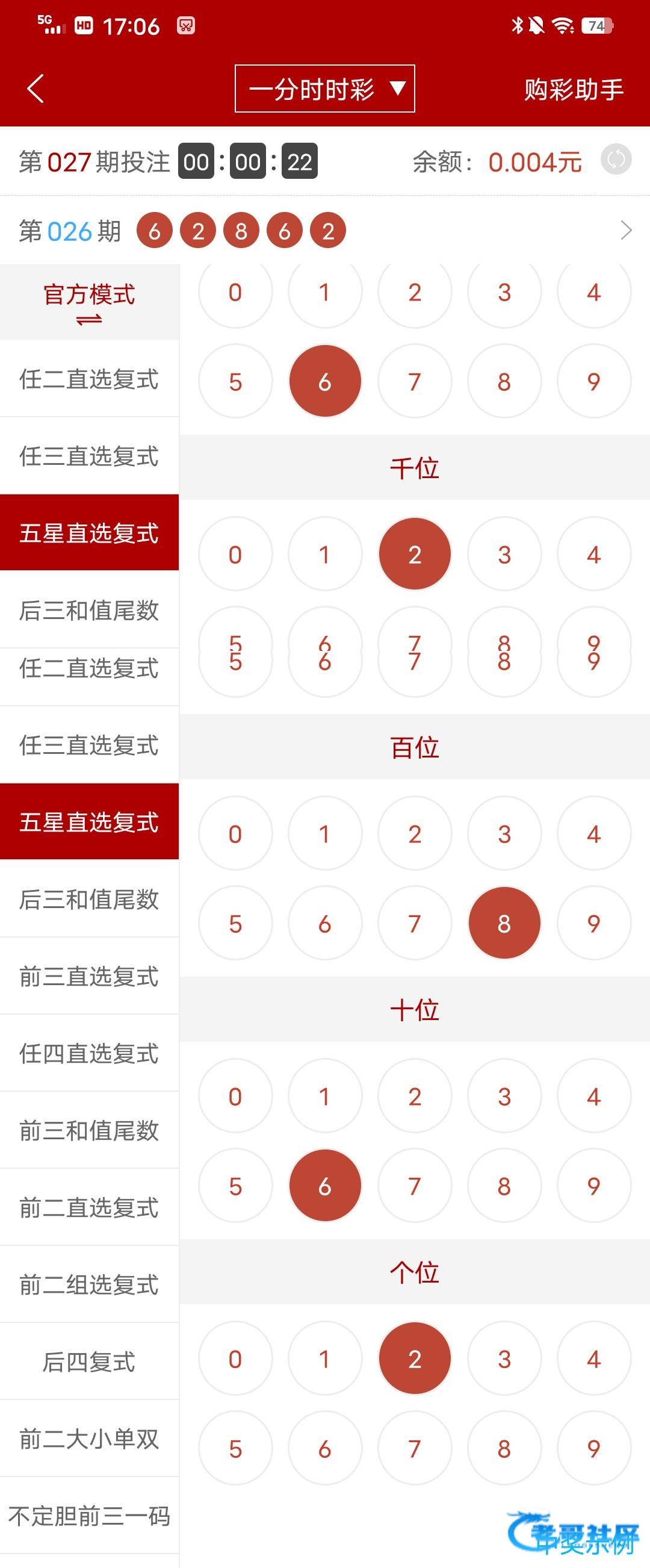Pick number 9 under 十位

(x=593, y=1186)
